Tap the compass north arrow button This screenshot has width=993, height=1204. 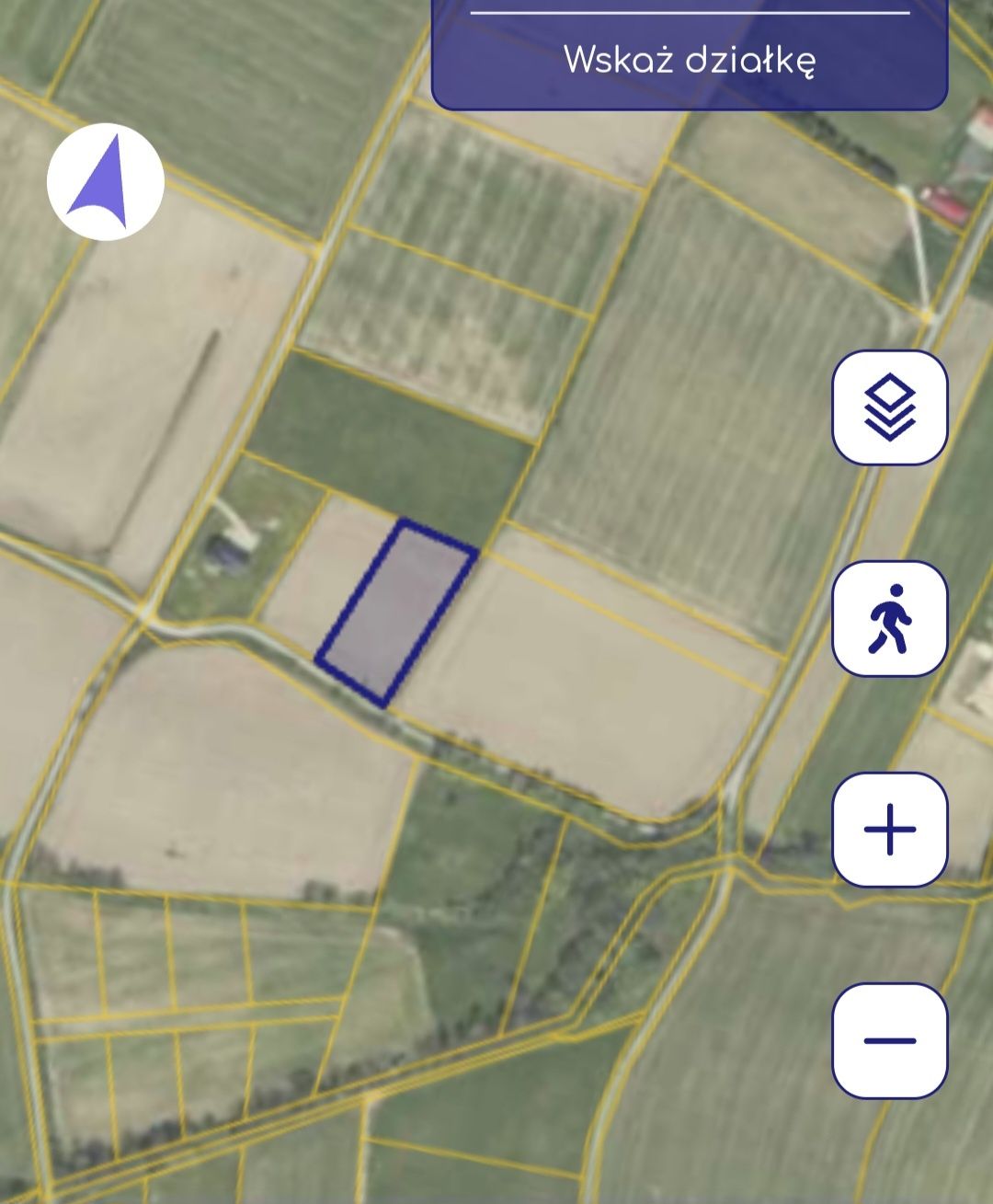(x=106, y=182)
